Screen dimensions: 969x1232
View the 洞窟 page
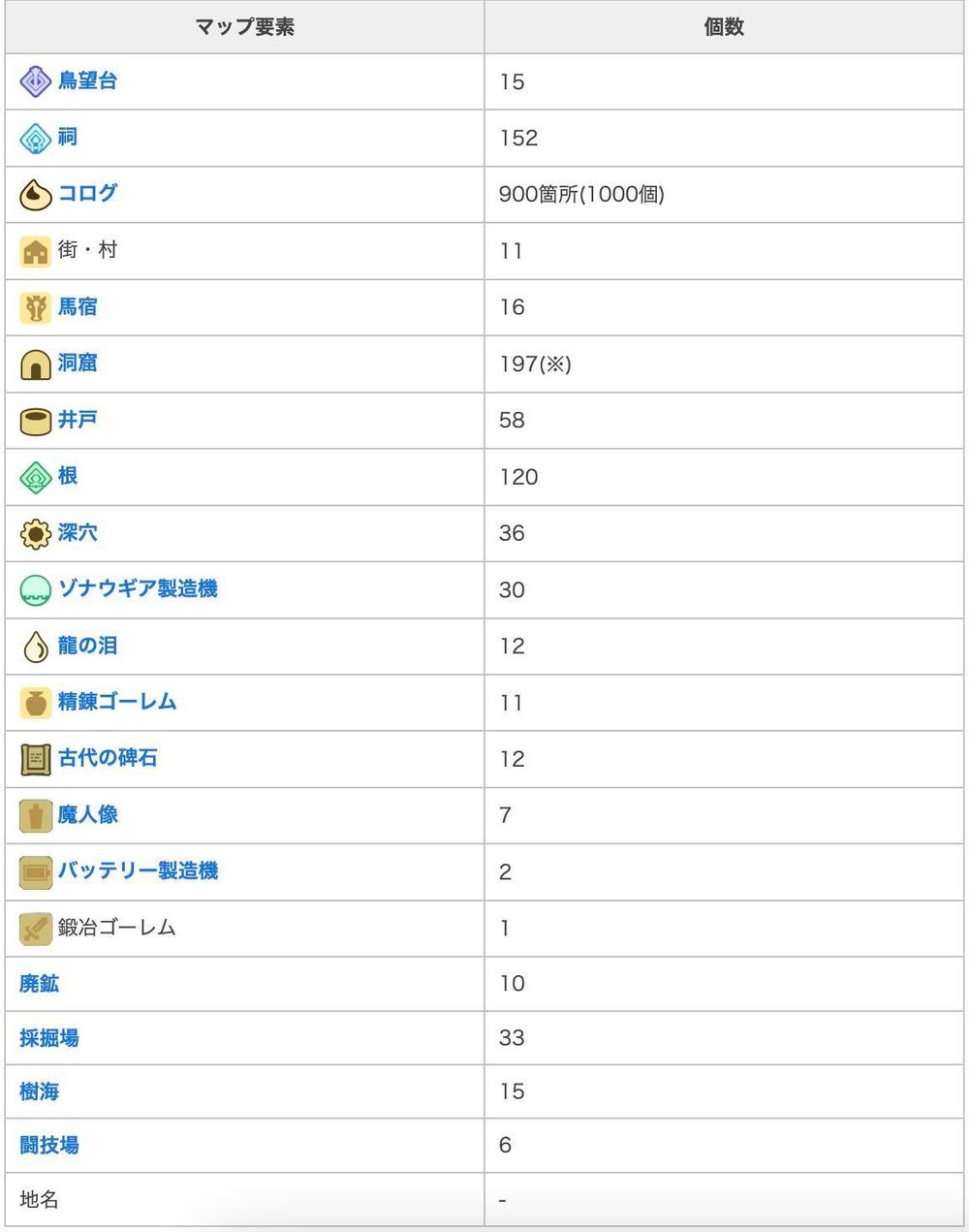pyautogui.click(x=78, y=363)
